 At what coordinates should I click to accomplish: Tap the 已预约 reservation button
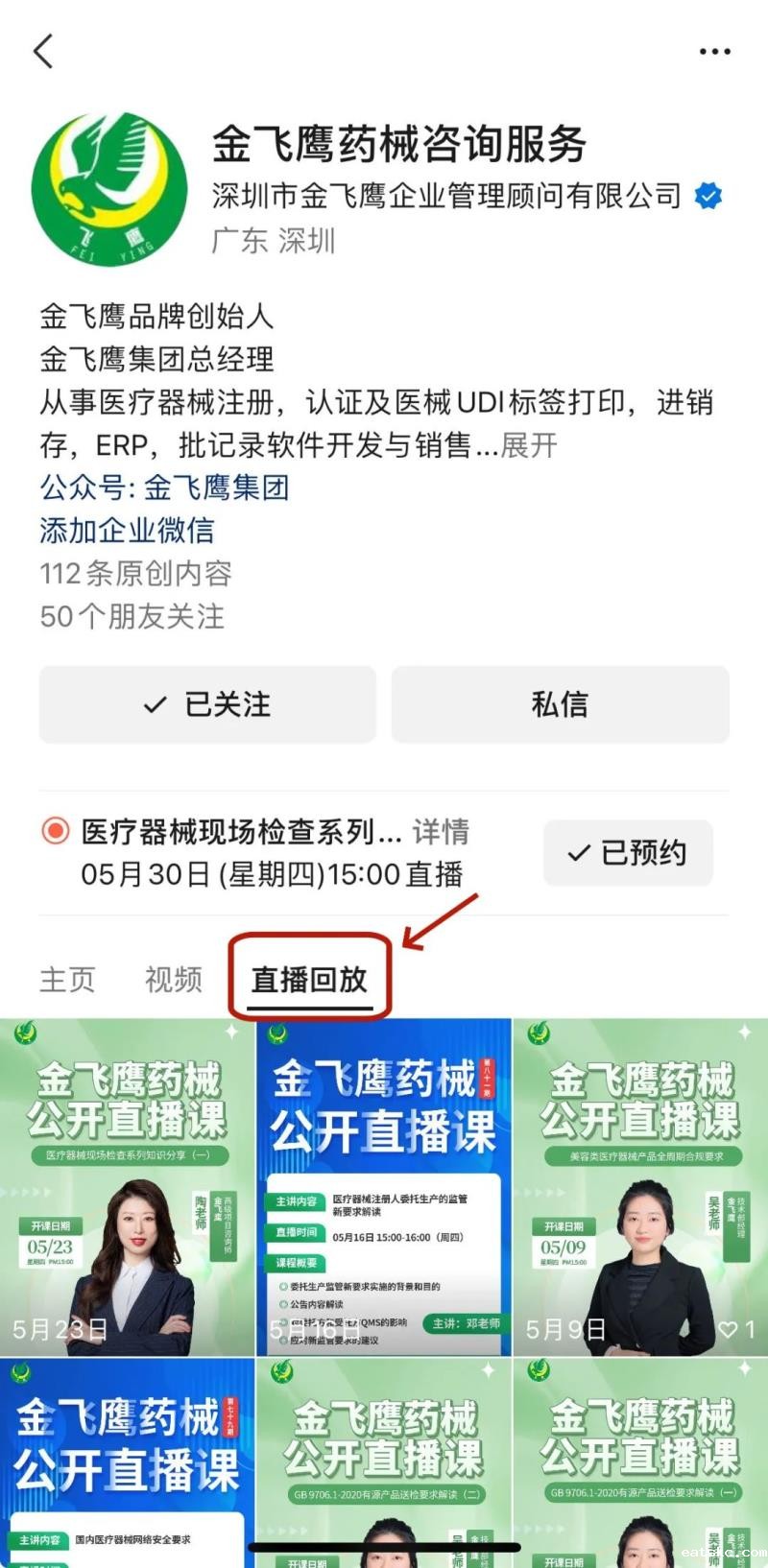click(x=628, y=852)
